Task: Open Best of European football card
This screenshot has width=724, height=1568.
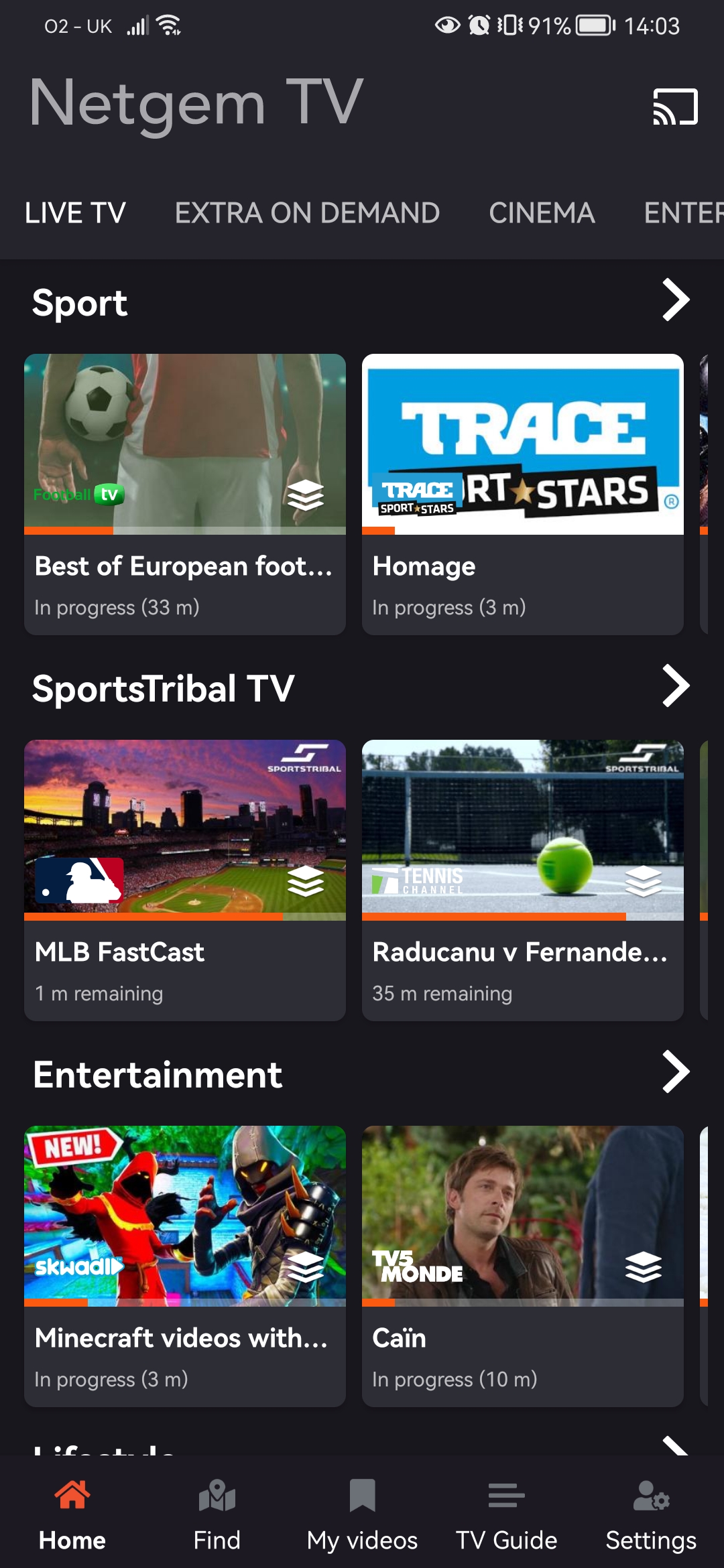Action: point(185,495)
